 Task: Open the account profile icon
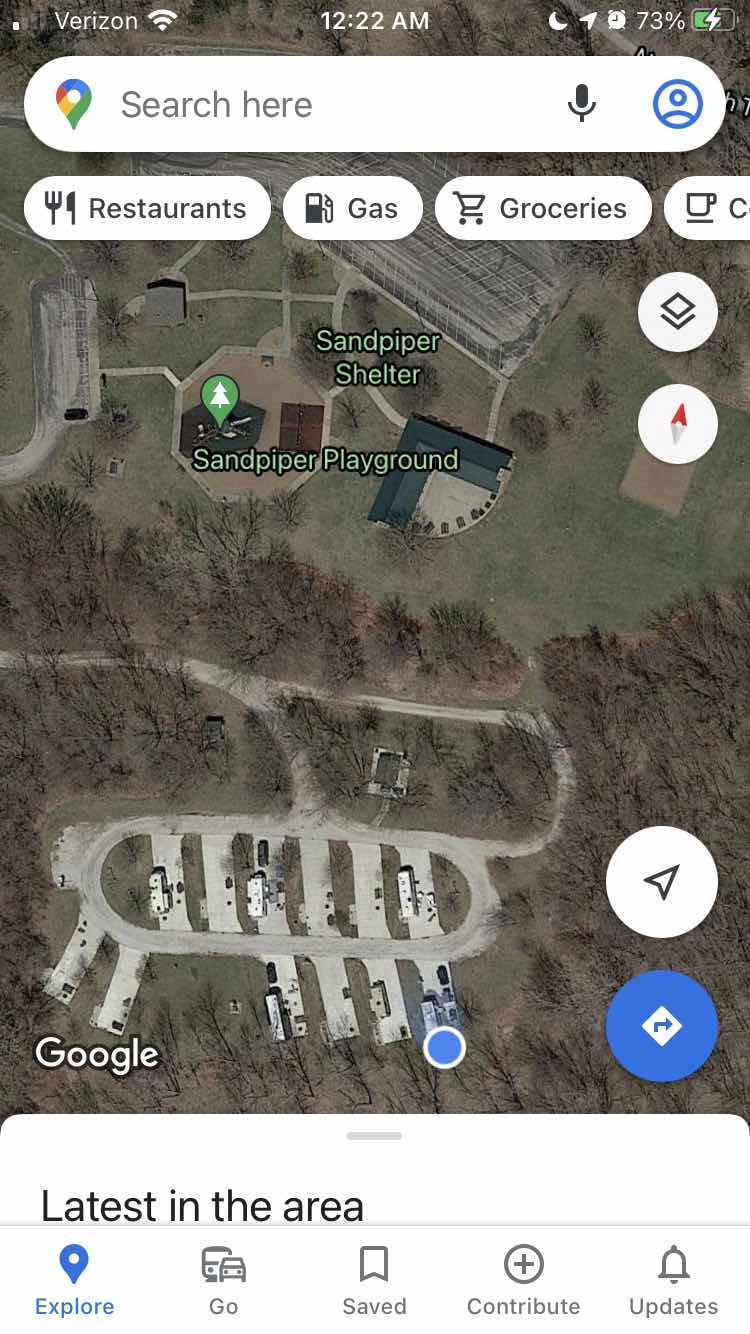678,104
